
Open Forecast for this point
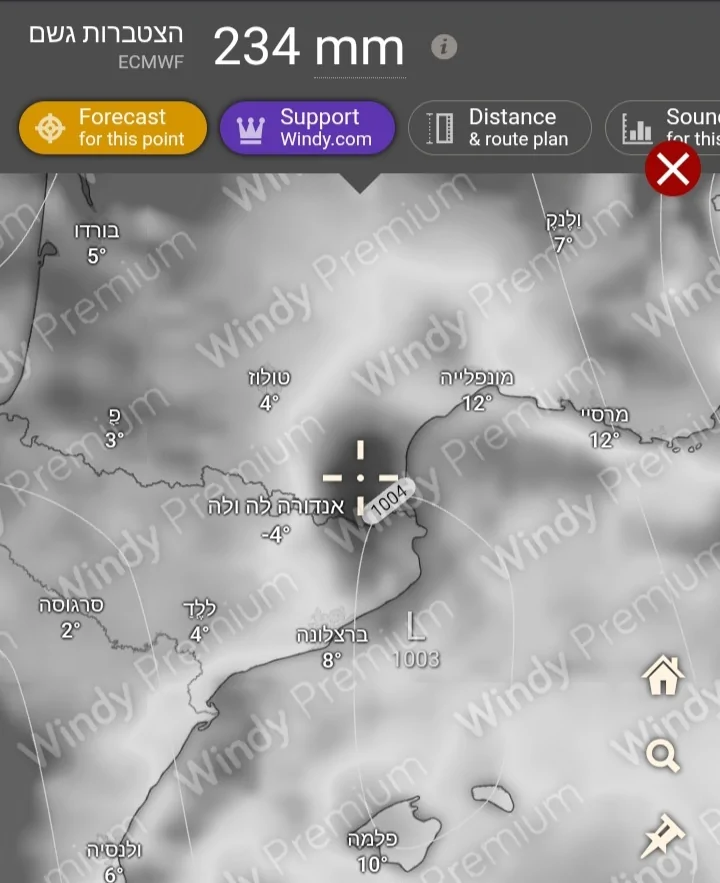click(113, 128)
